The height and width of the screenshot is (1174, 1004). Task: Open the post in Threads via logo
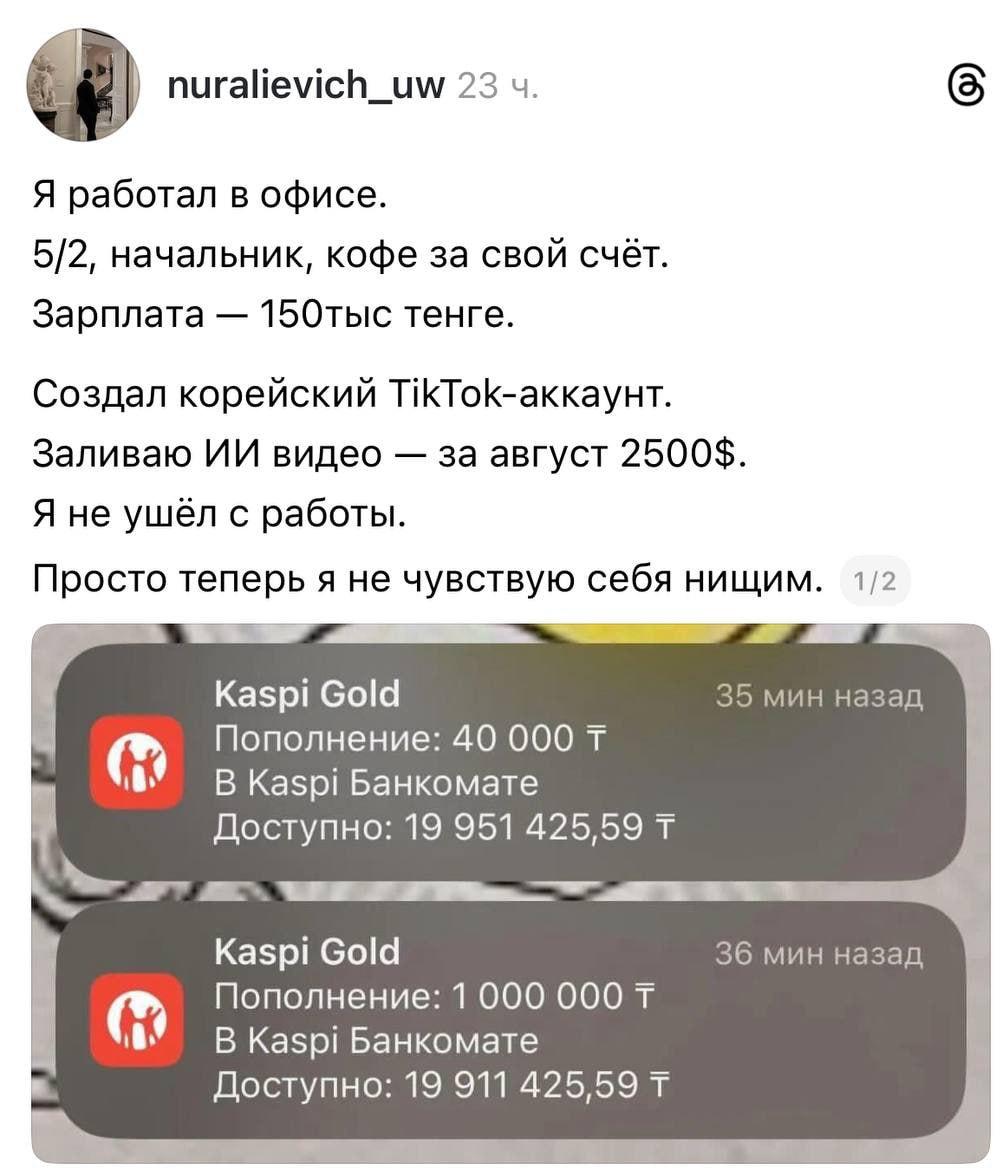pos(968,91)
